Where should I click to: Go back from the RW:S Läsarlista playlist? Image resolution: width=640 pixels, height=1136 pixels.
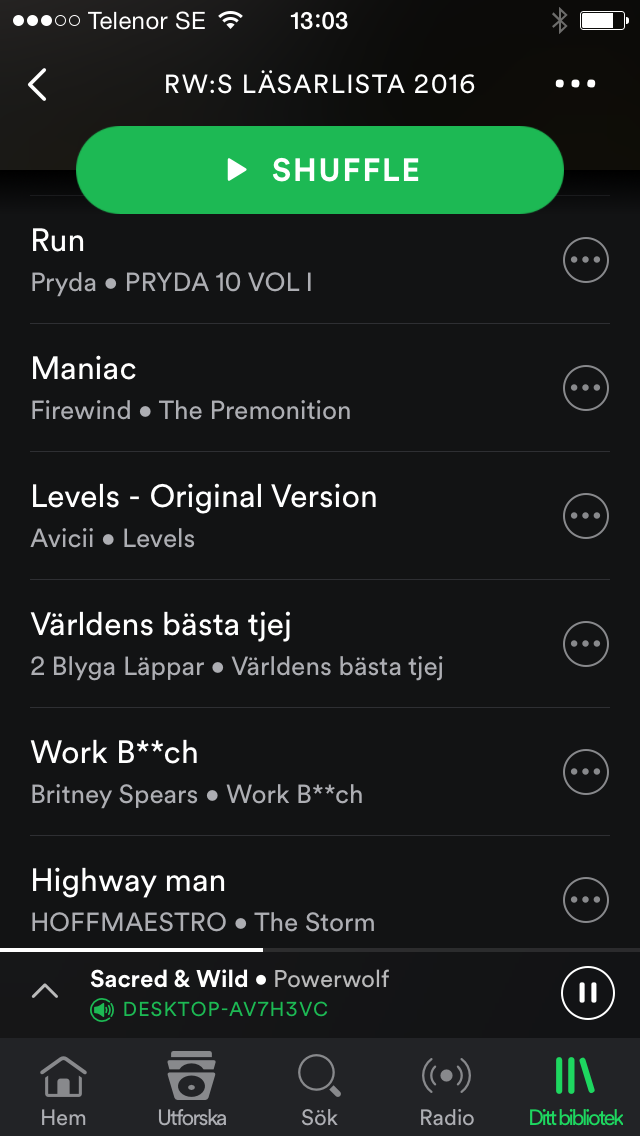[x=38, y=84]
